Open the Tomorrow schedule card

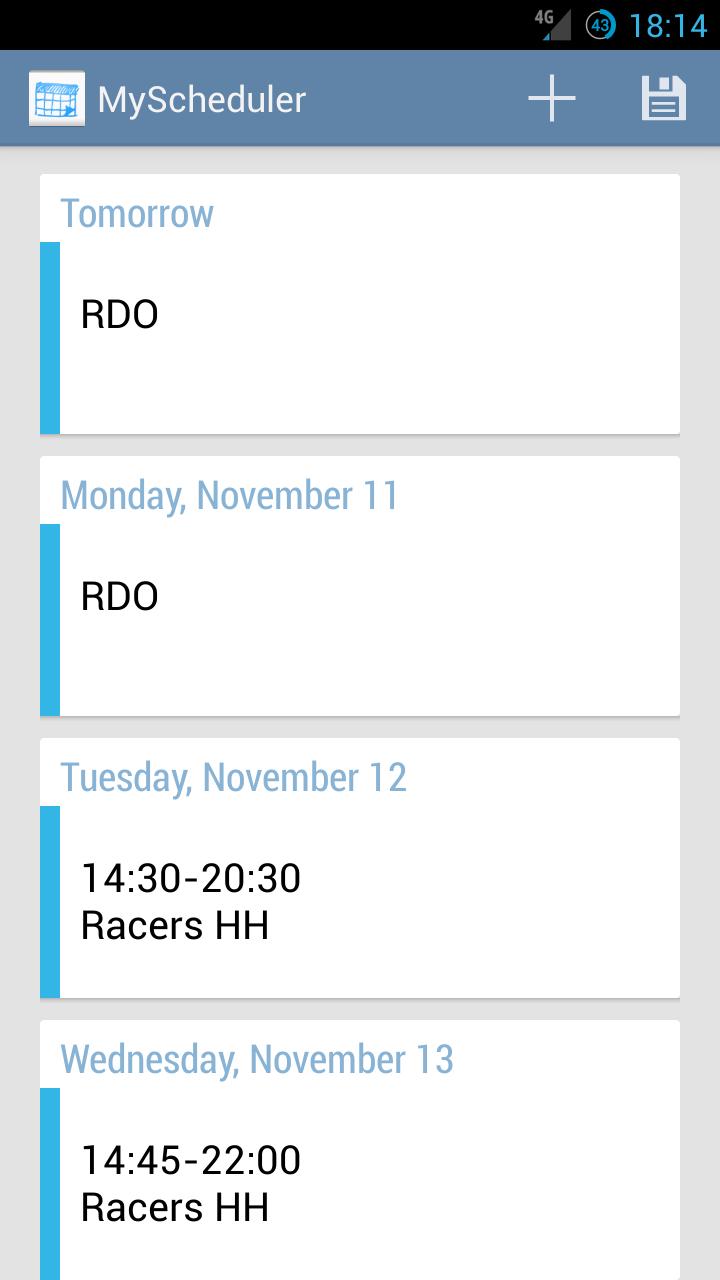coord(360,305)
